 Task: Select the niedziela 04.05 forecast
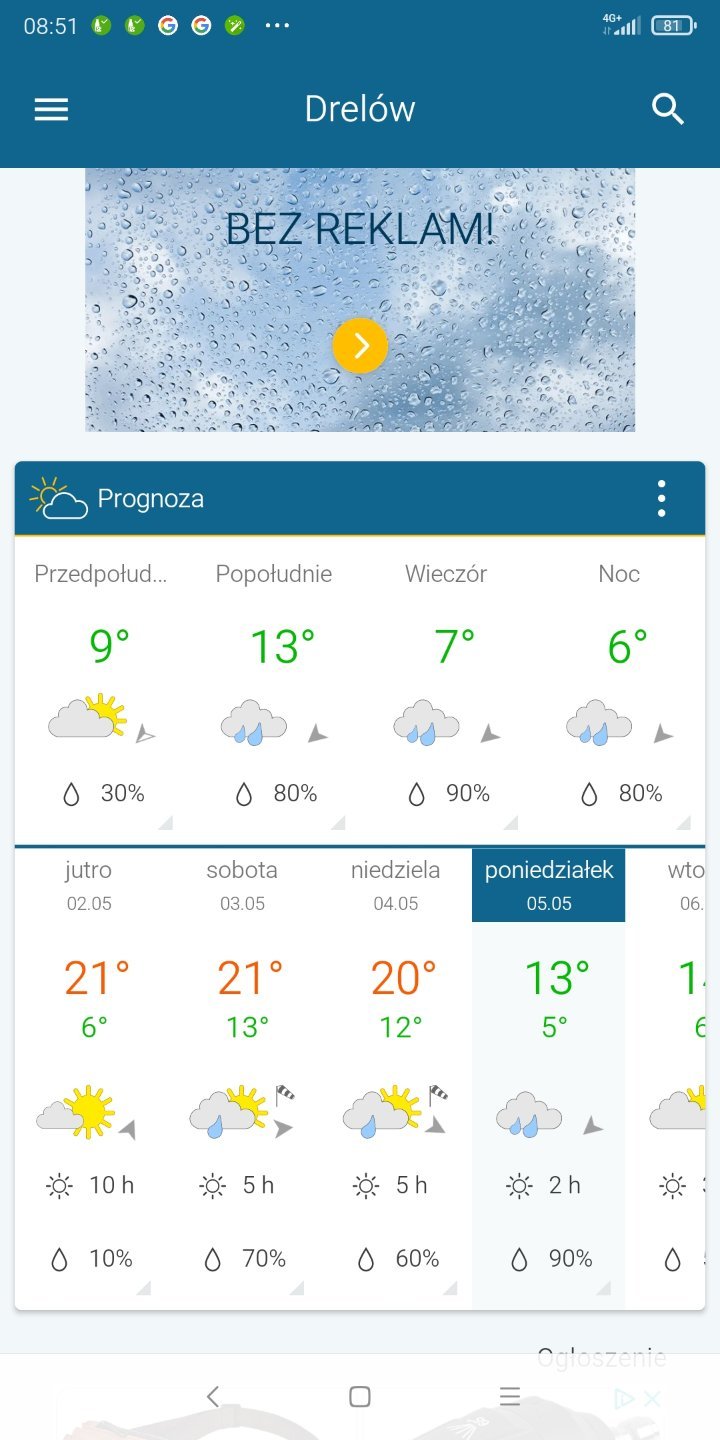[x=395, y=1070]
